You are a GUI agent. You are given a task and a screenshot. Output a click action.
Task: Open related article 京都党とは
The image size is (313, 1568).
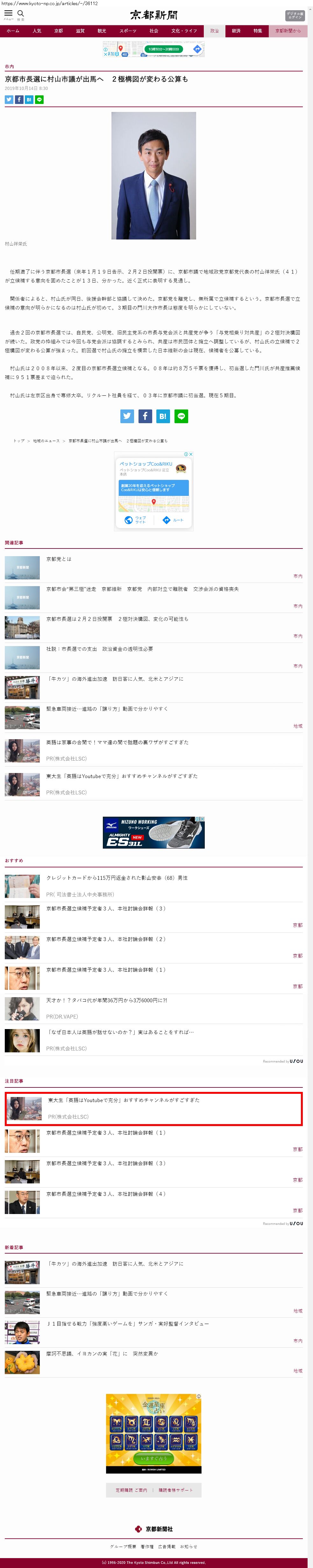point(59,559)
